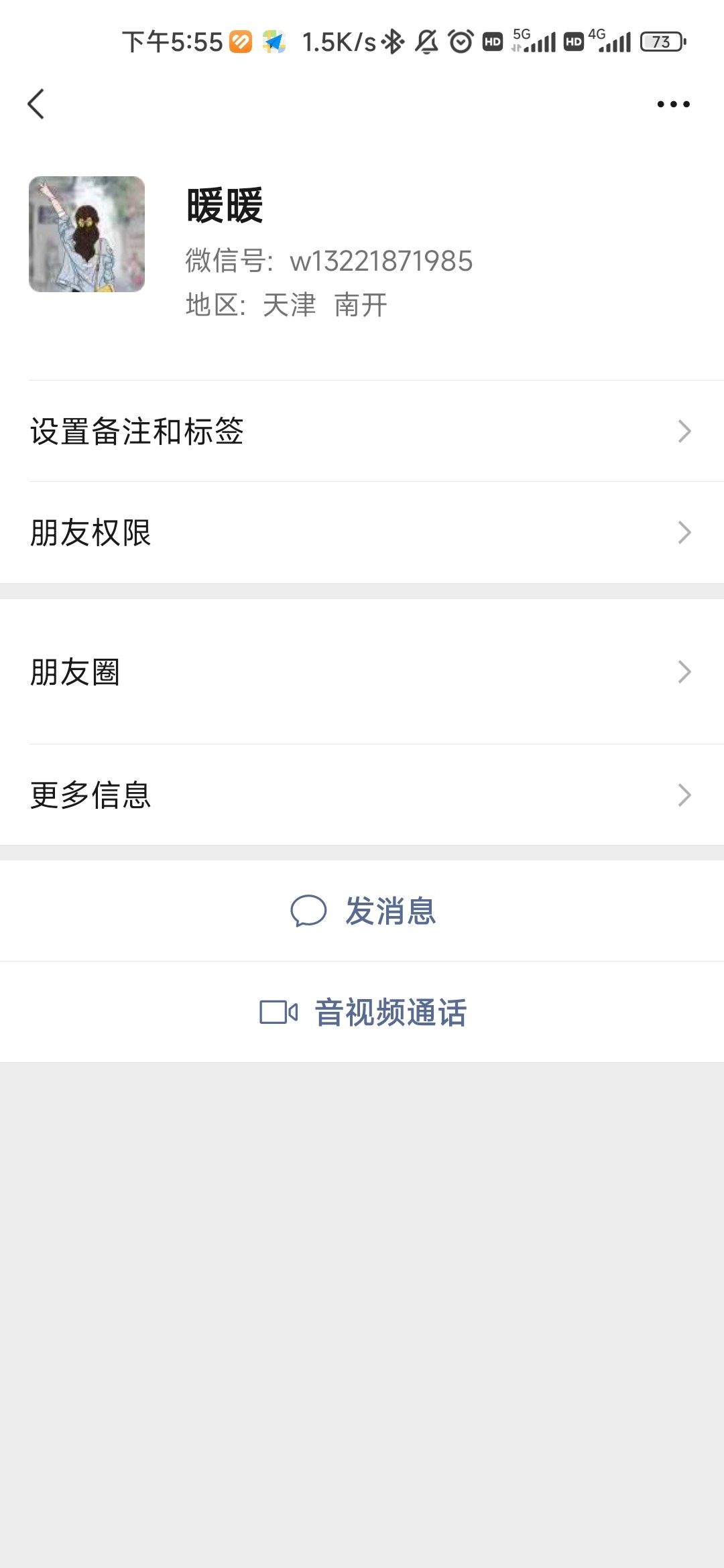Tap the chat bubble icon beside 发消息
Viewport: 724px width, 1568px height.
pyautogui.click(x=310, y=910)
